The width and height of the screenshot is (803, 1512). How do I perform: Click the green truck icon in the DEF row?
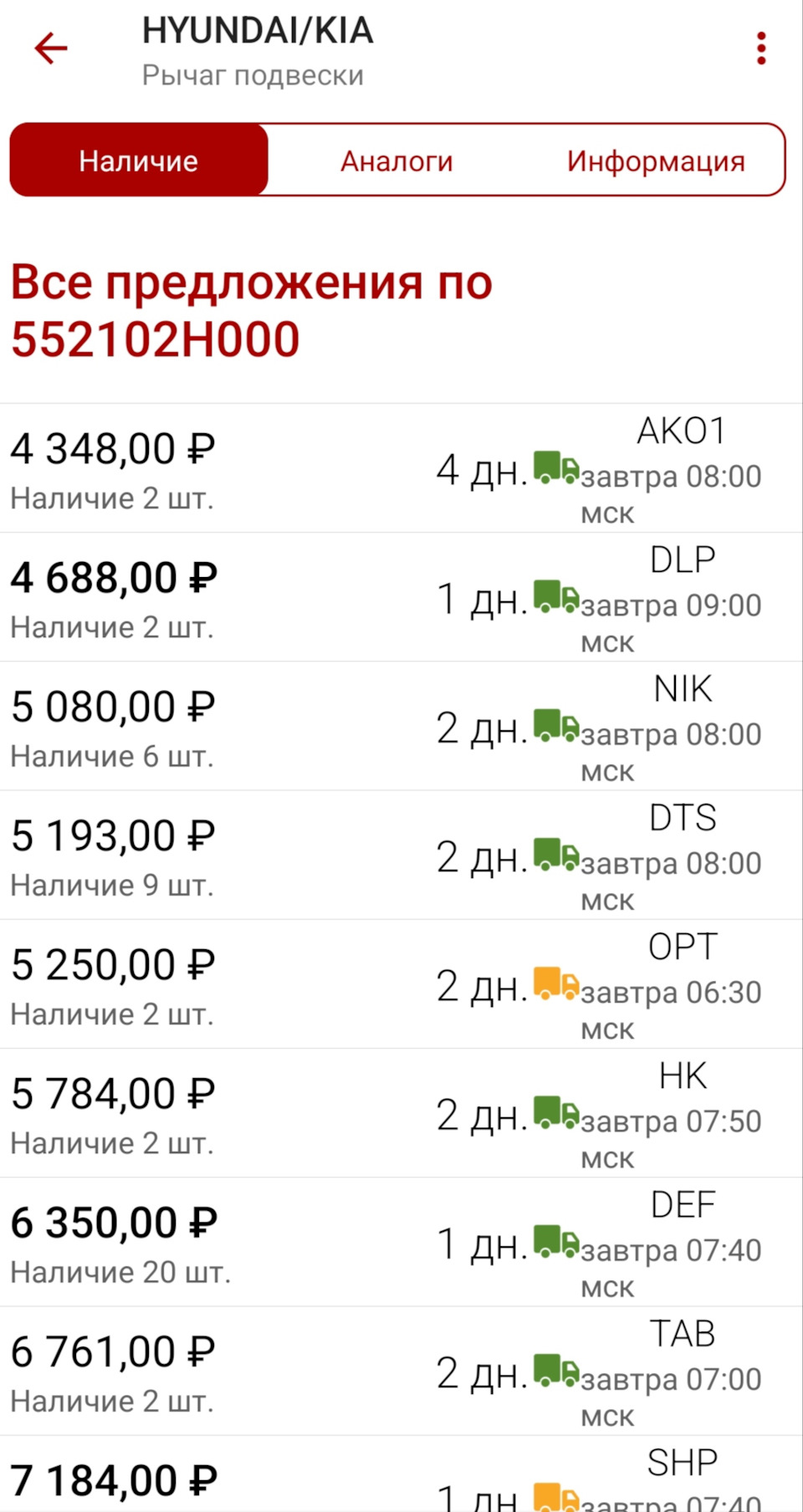(x=555, y=1244)
